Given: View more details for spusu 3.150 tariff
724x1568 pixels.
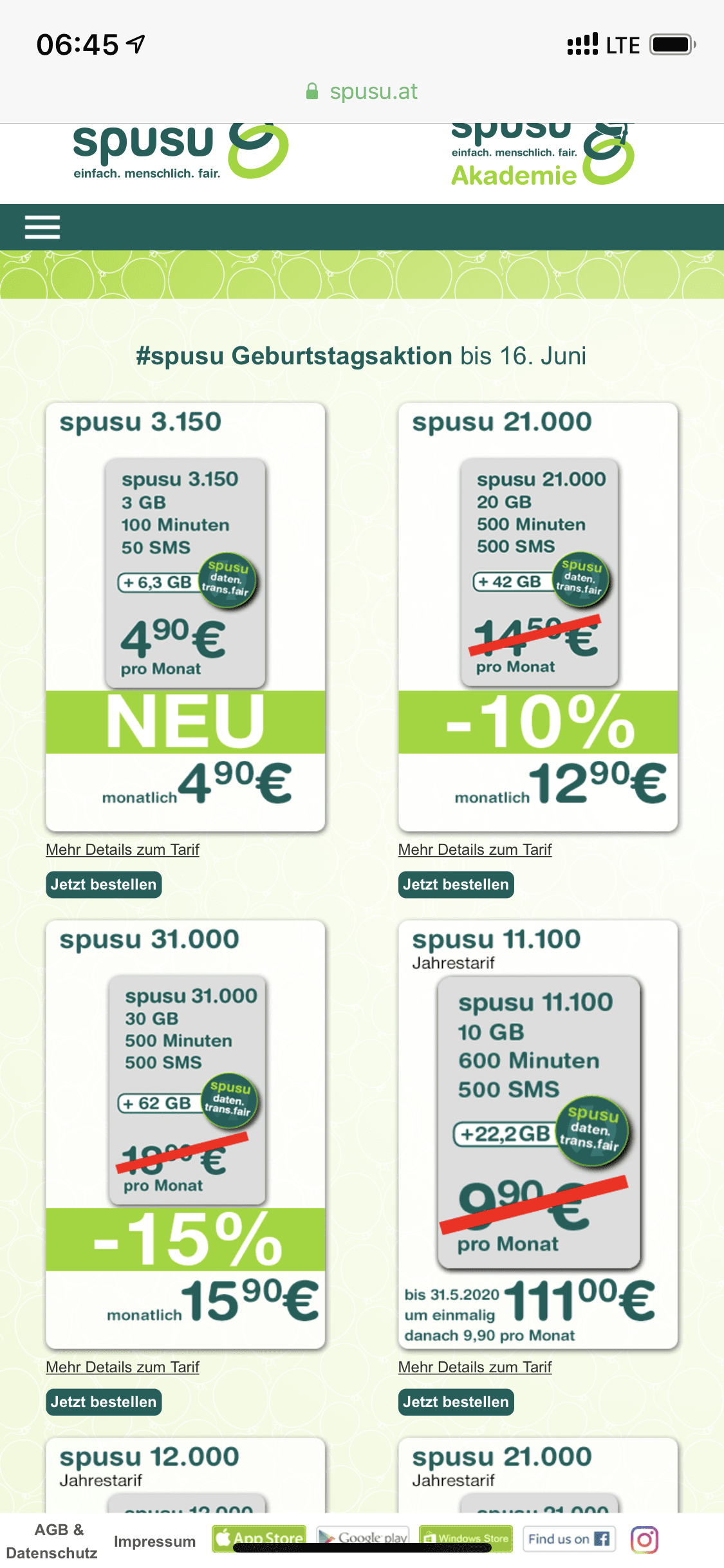Looking at the screenshot, I should (x=122, y=850).
